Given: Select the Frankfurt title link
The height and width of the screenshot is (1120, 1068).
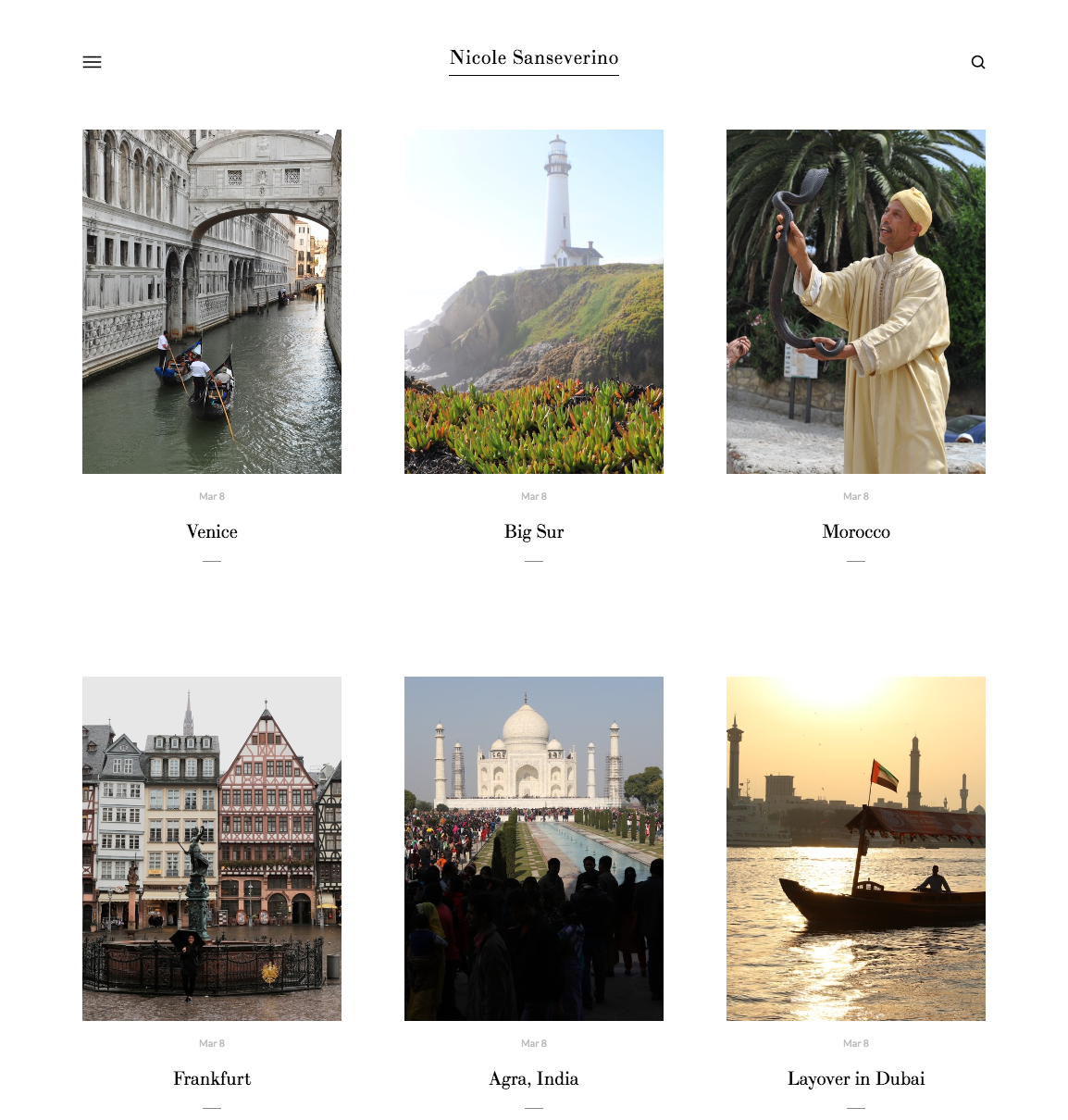Looking at the screenshot, I should click(212, 1078).
